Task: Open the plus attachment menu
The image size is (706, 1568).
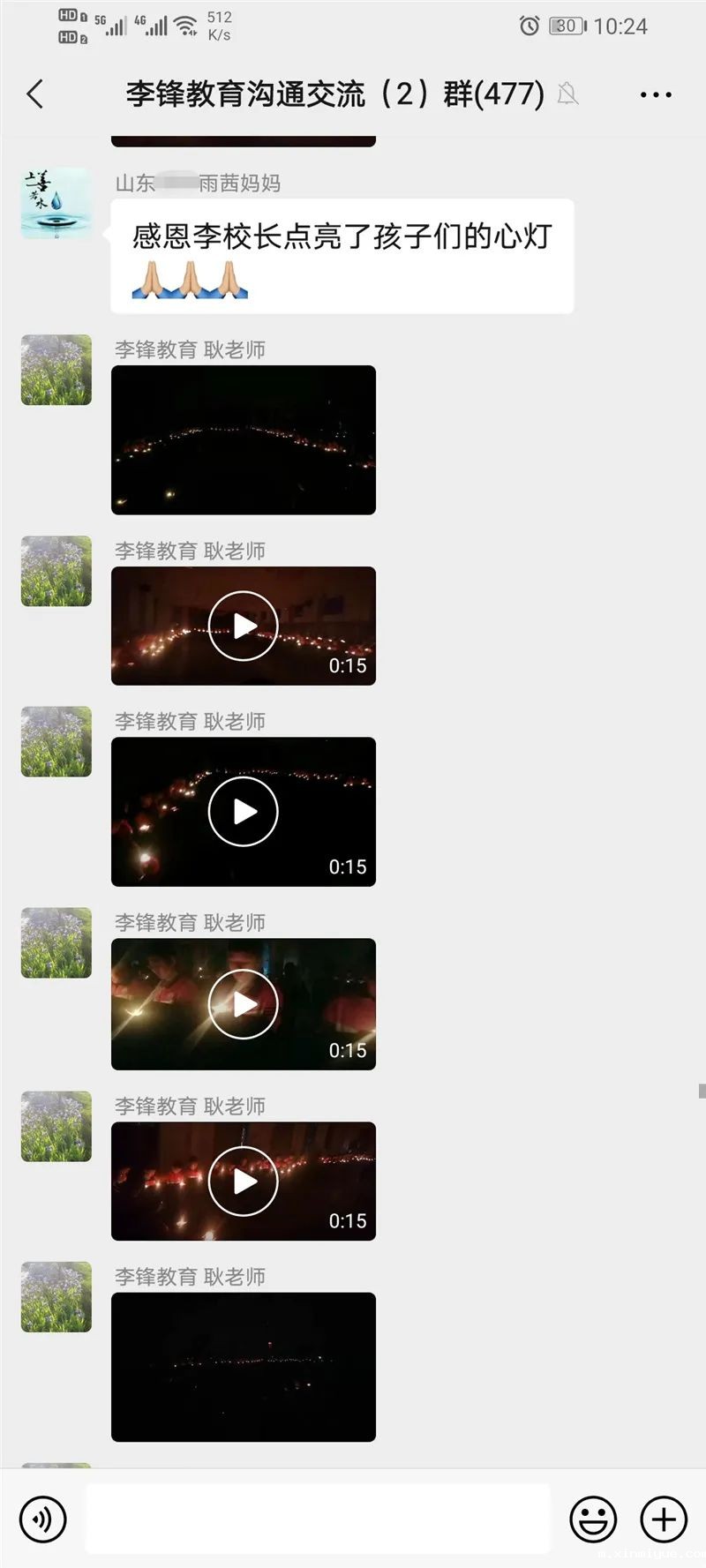Action: click(662, 1519)
